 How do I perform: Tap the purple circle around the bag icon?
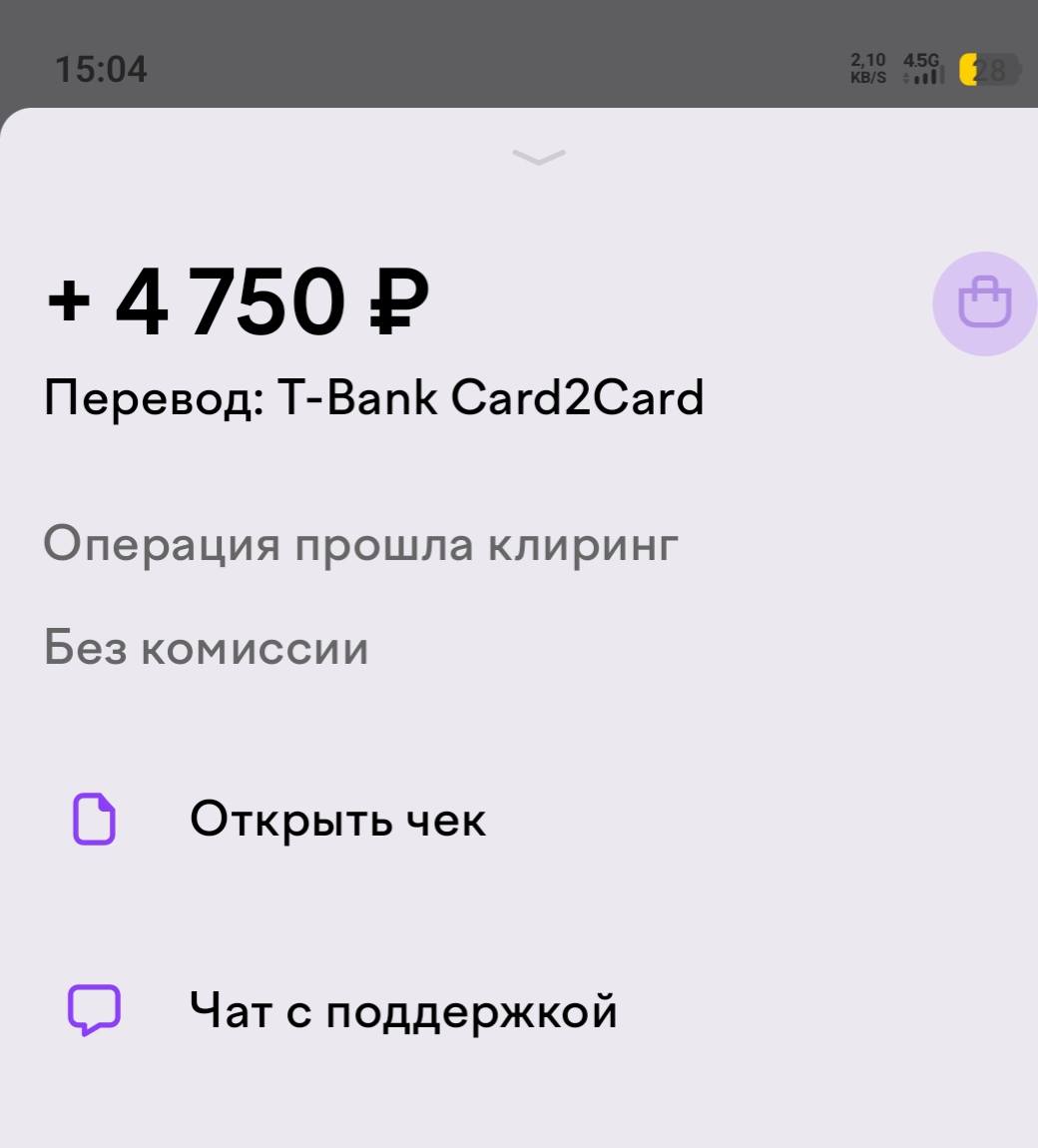click(984, 302)
